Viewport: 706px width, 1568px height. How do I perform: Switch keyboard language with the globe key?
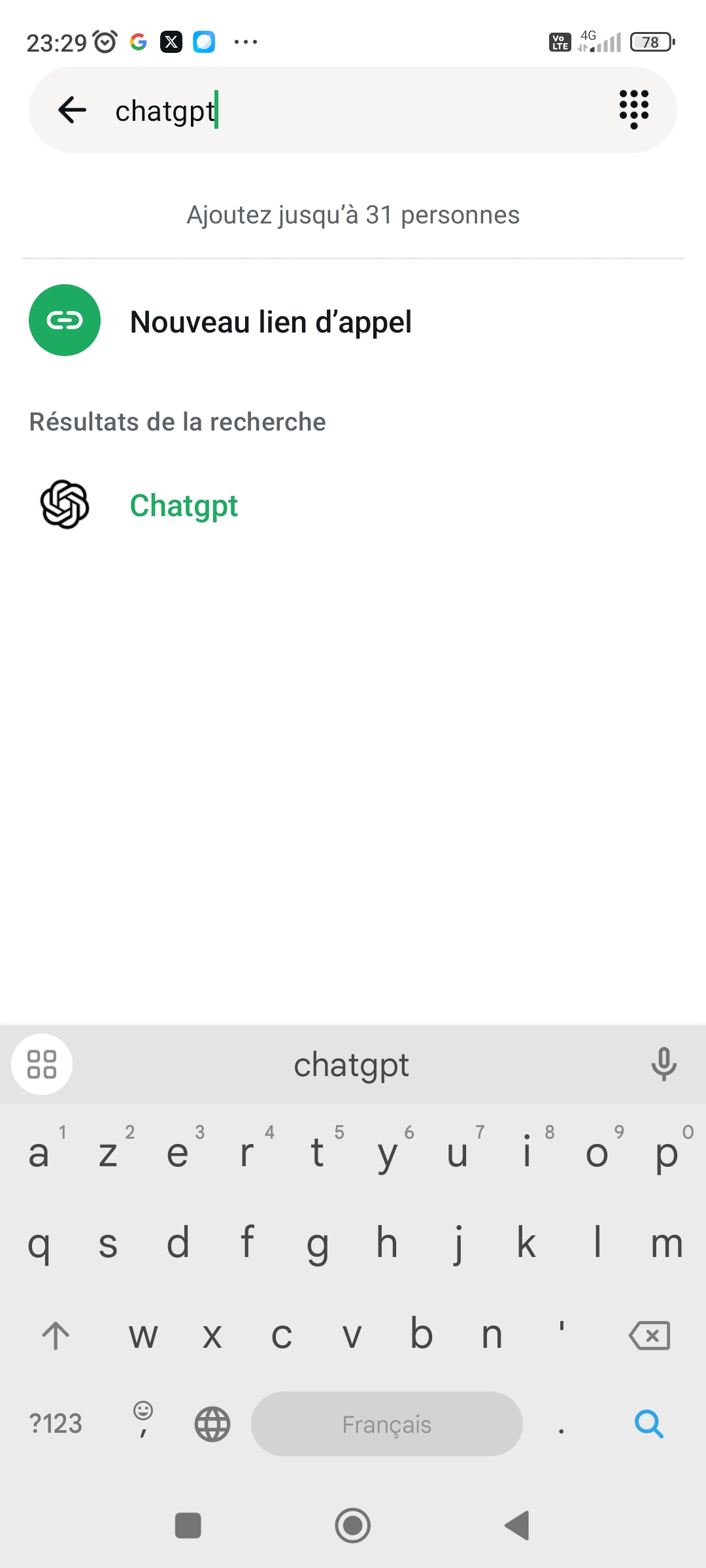point(212,1424)
